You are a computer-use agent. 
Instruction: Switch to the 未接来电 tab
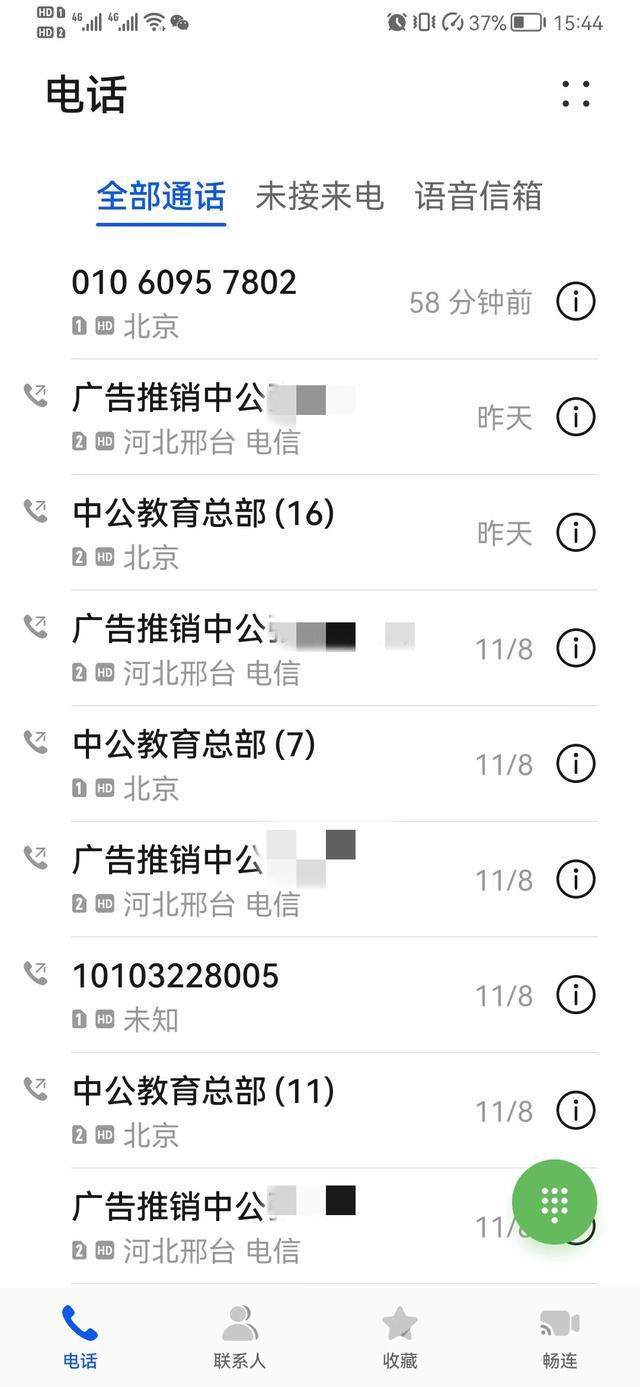pos(319,196)
